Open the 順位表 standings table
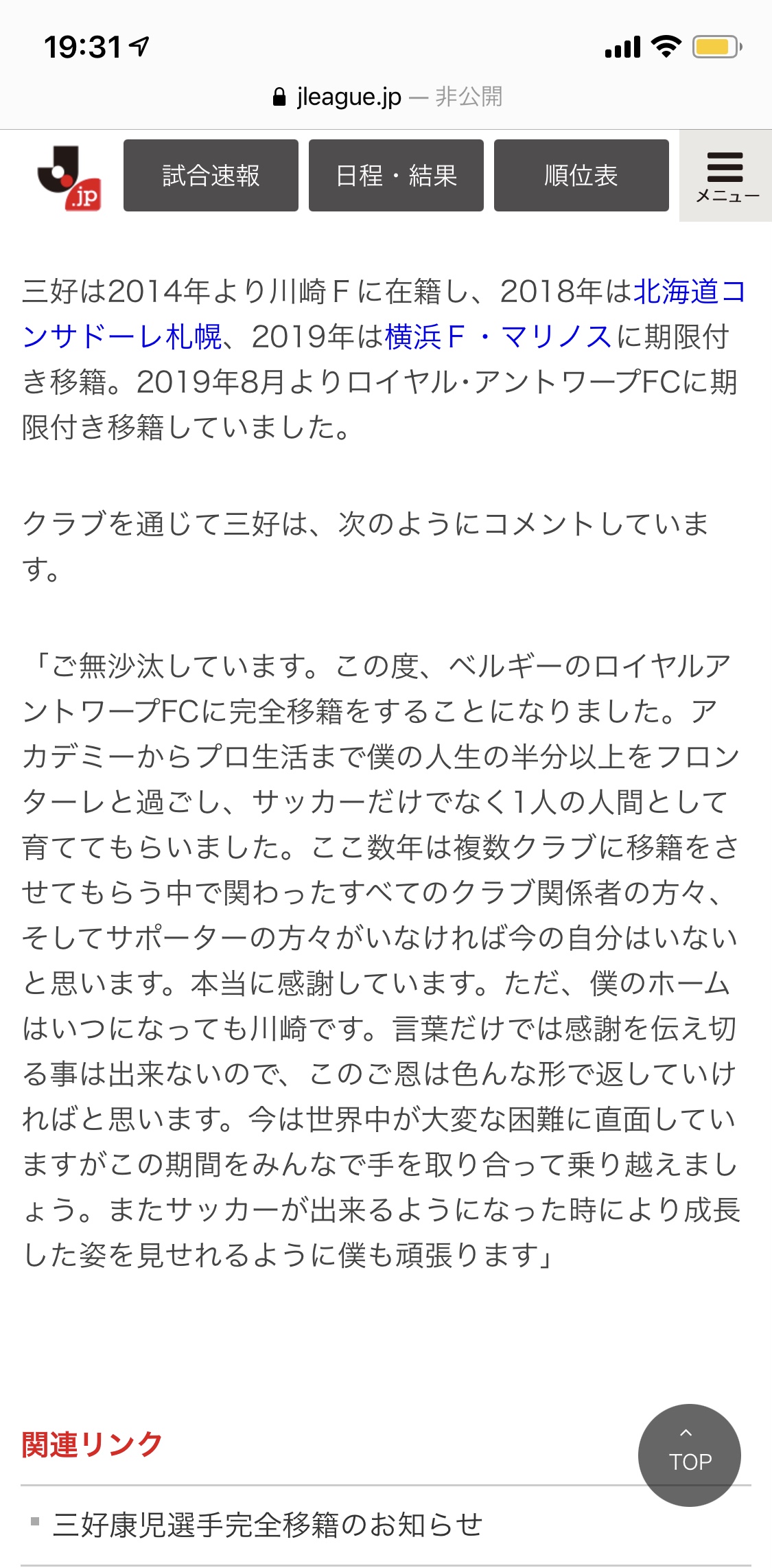Screen dimensions: 772x1568 [581, 175]
